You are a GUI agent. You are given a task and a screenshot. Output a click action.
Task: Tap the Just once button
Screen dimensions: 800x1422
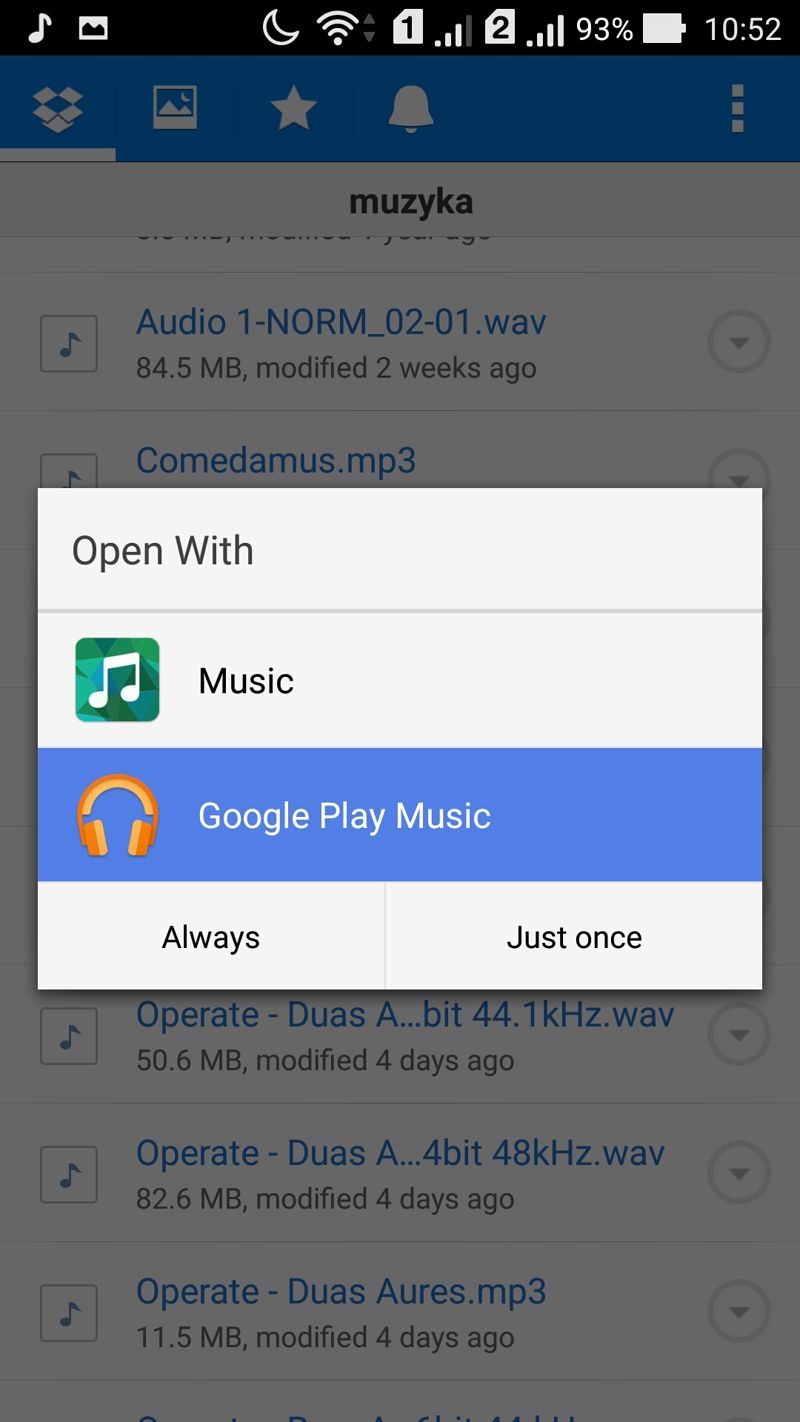pyautogui.click(x=574, y=937)
